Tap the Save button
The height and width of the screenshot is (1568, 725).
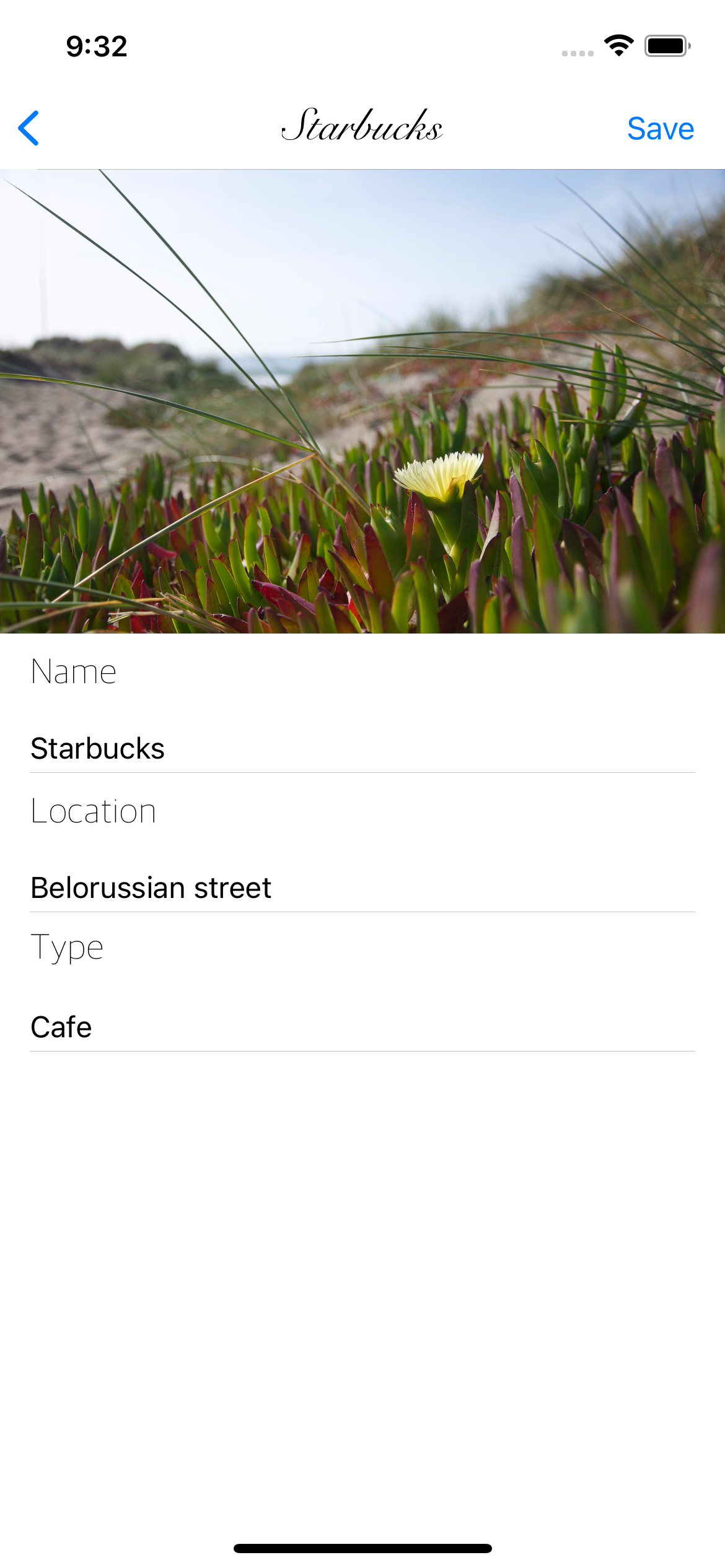pyautogui.click(x=661, y=128)
